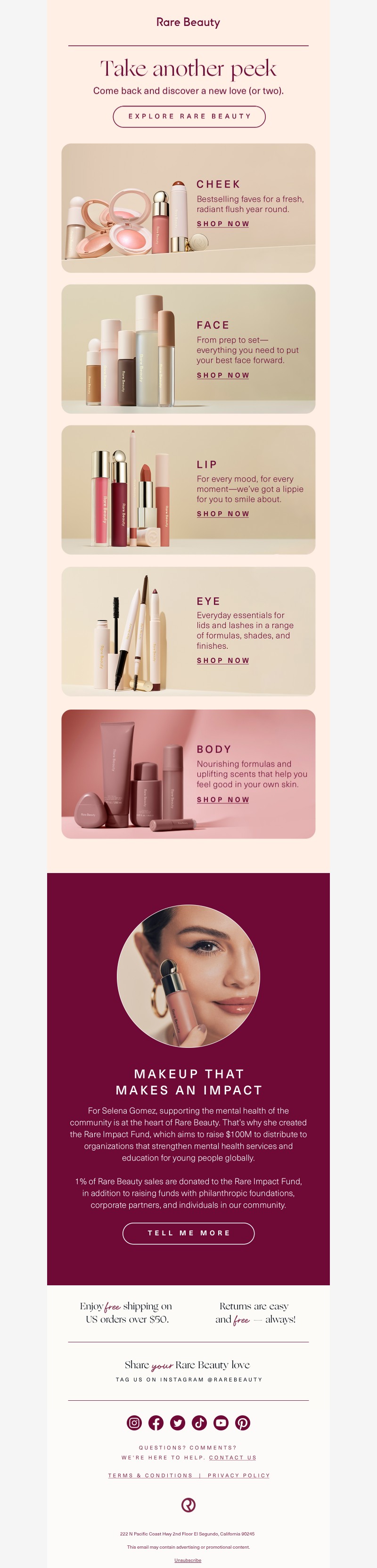
Task: Open the YouTube channel icon
Action: point(221,1423)
